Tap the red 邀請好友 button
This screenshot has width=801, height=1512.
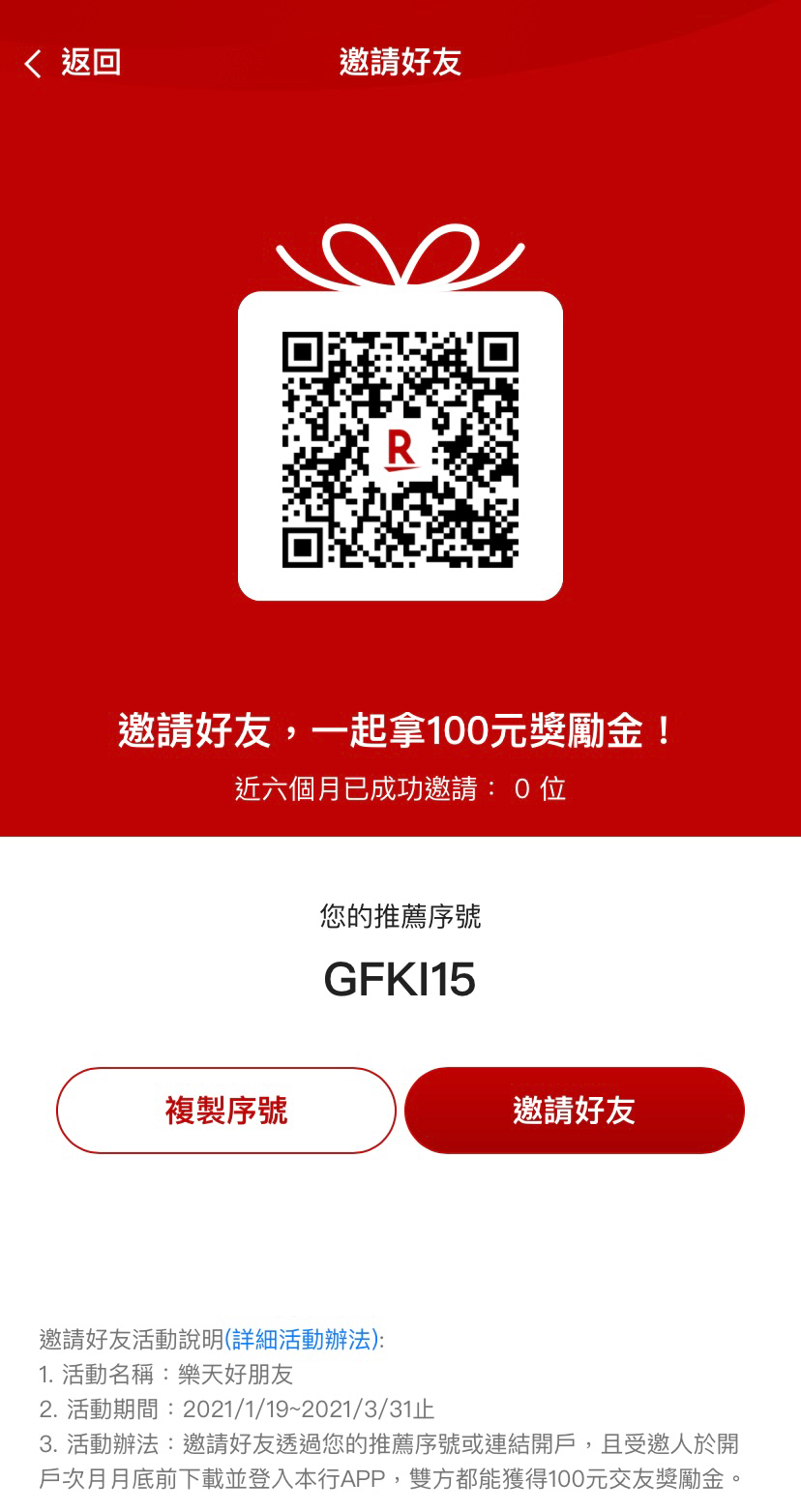click(x=574, y=1111)
